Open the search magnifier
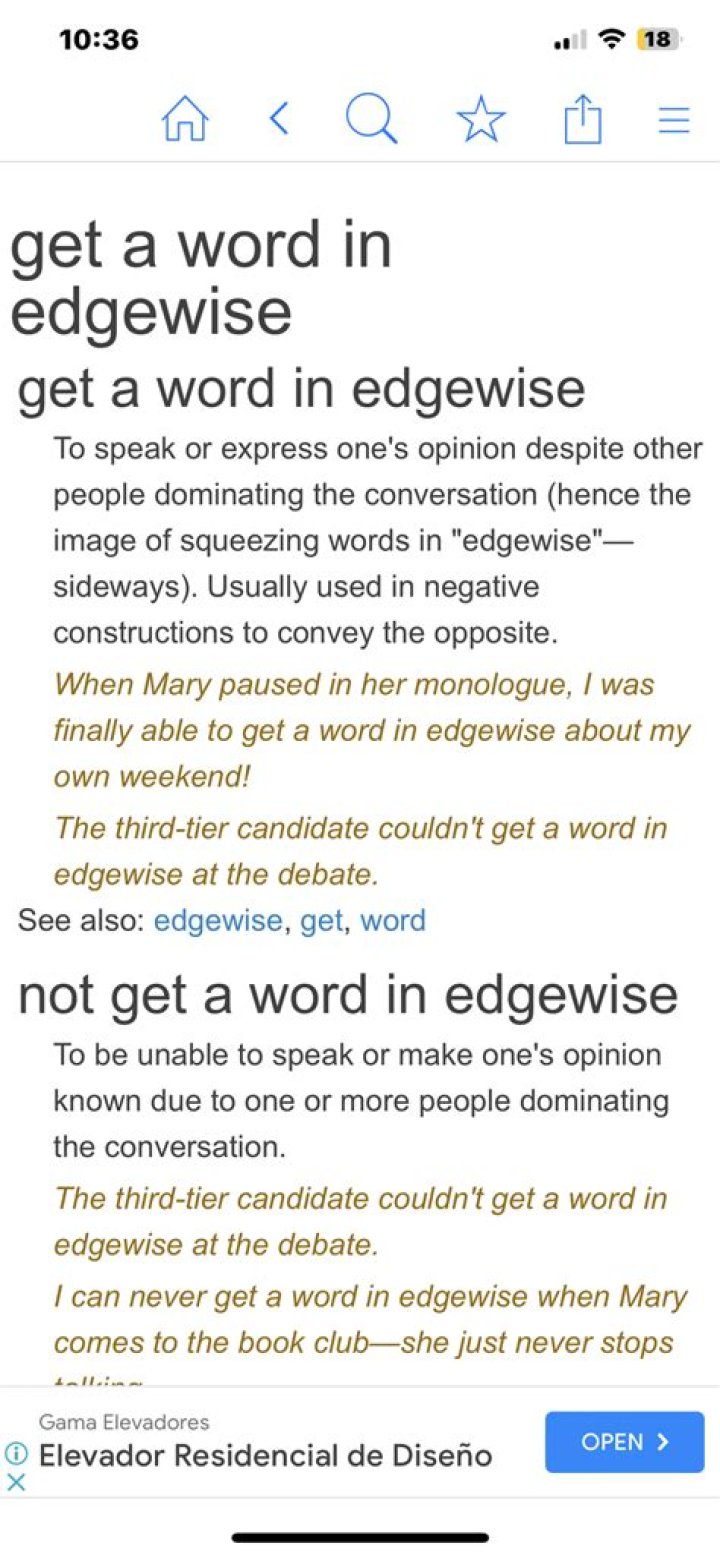 [x=372, y=120]
